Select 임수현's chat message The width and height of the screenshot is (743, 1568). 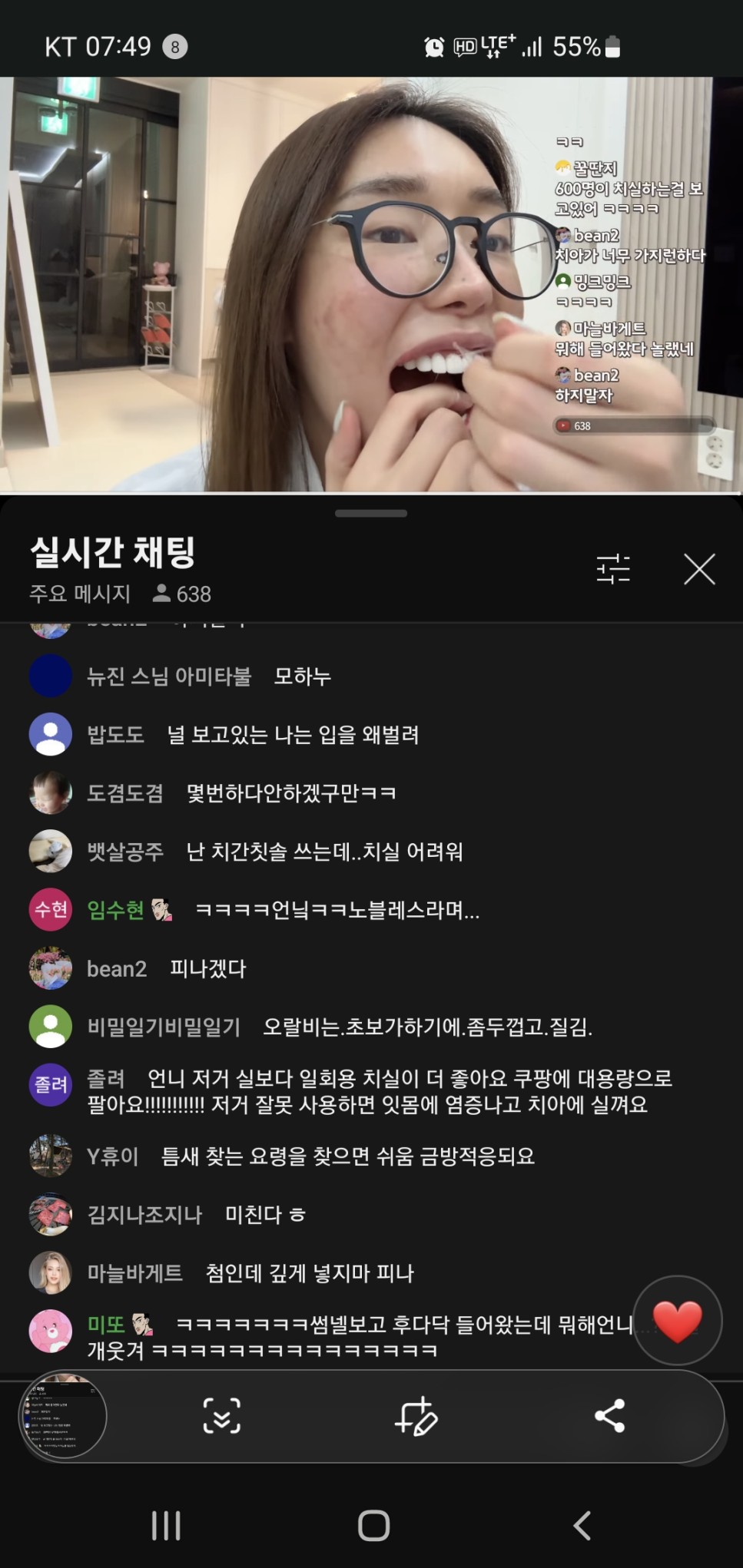click(x=337, y=910)
